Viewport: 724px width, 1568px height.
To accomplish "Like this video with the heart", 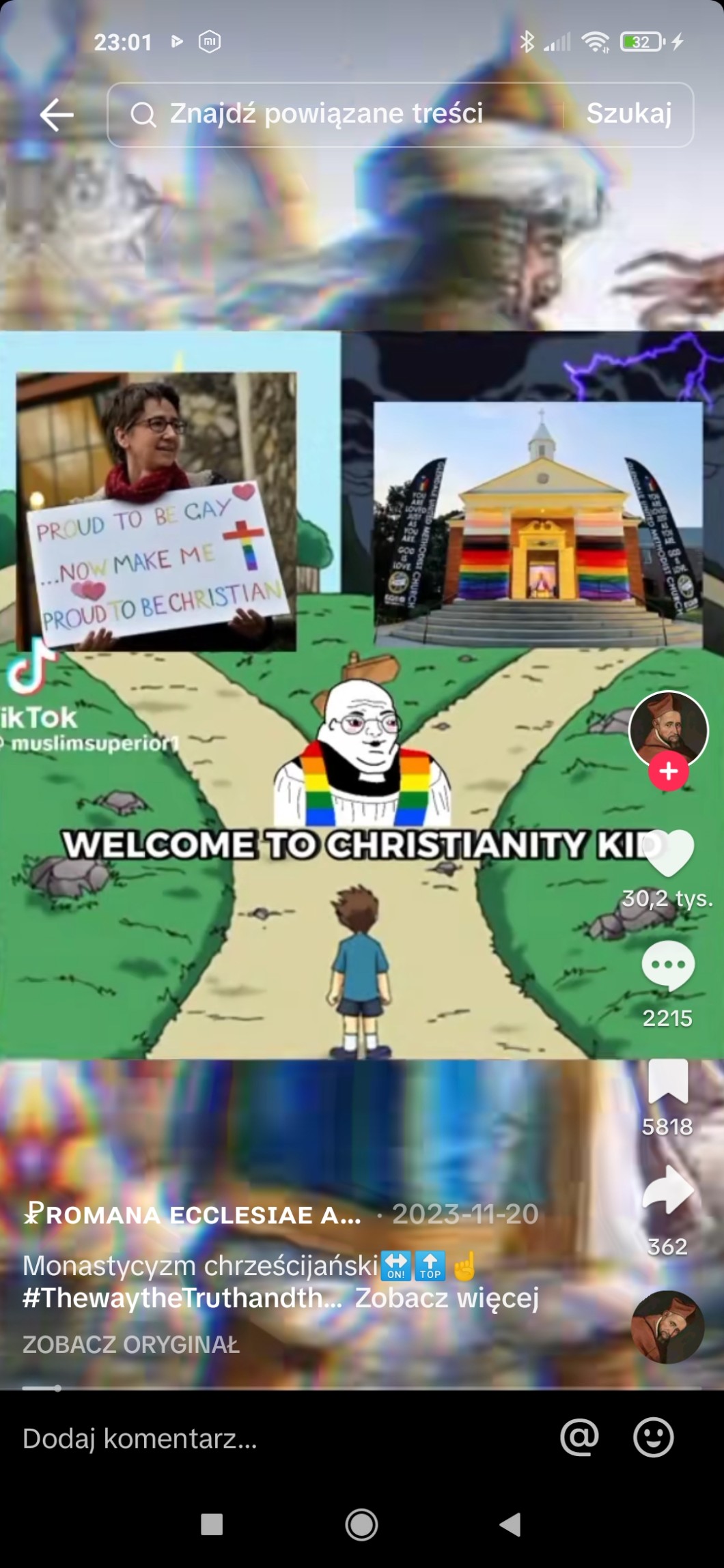I will 668,853.
